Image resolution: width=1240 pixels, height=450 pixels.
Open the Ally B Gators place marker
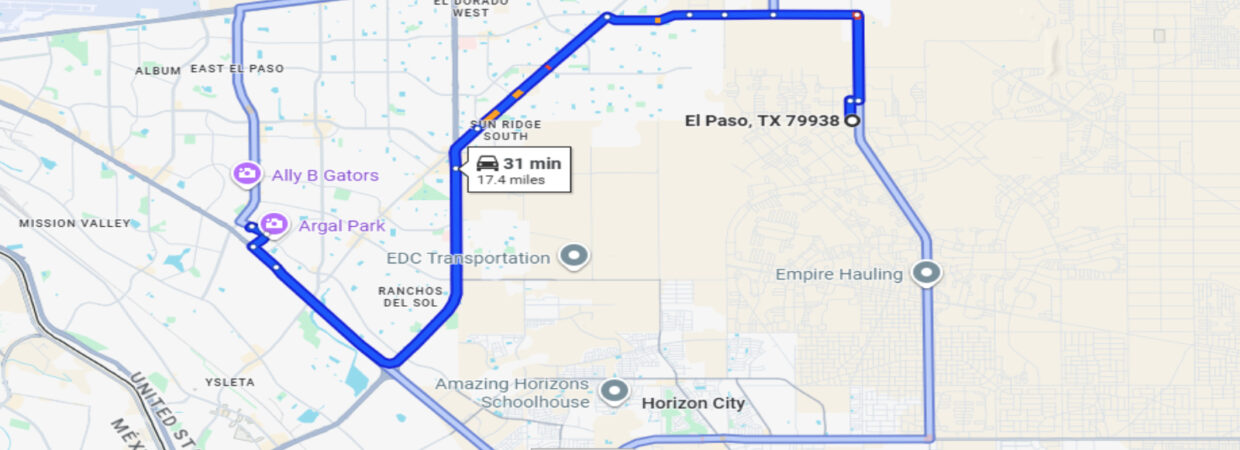point(246,175)
